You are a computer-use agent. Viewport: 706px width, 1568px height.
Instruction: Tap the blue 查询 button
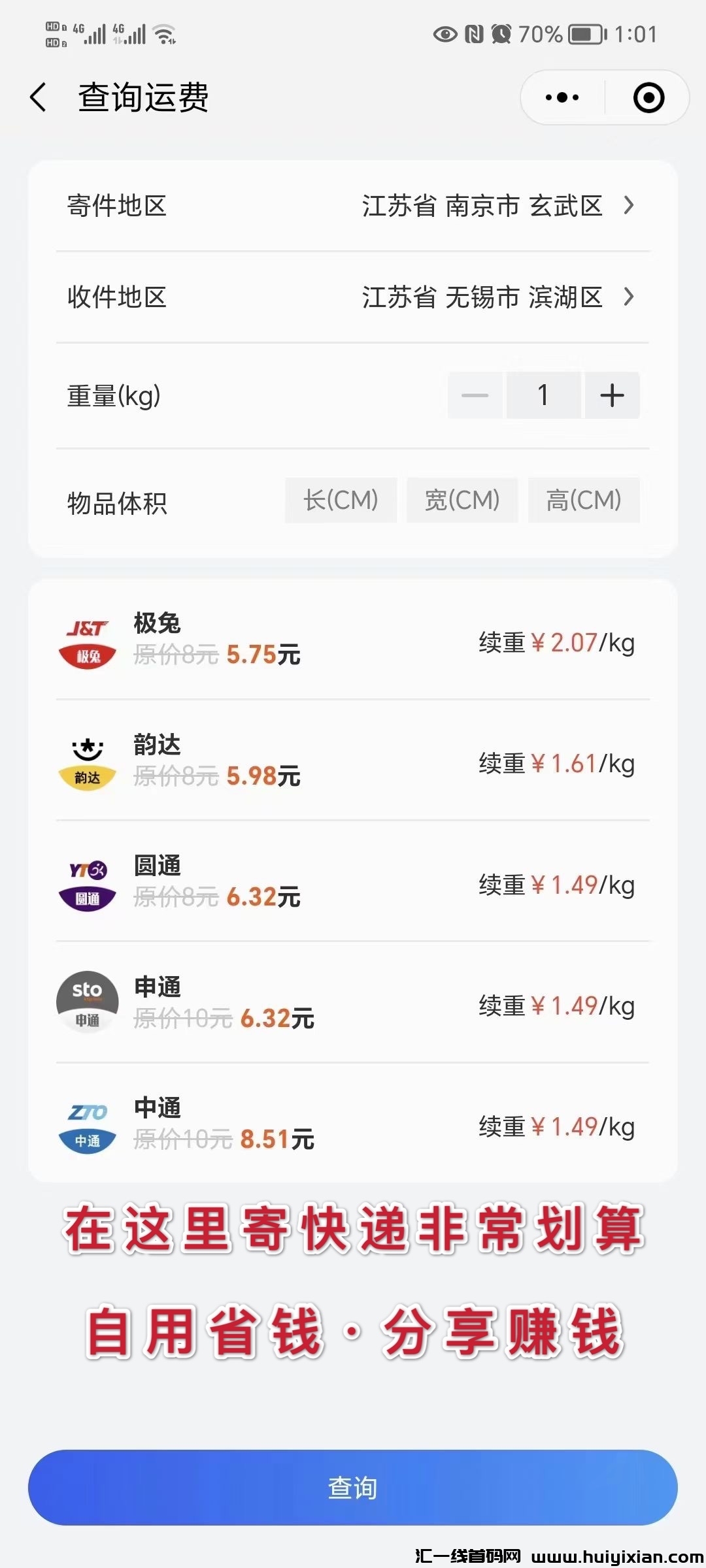[353, 1488]
